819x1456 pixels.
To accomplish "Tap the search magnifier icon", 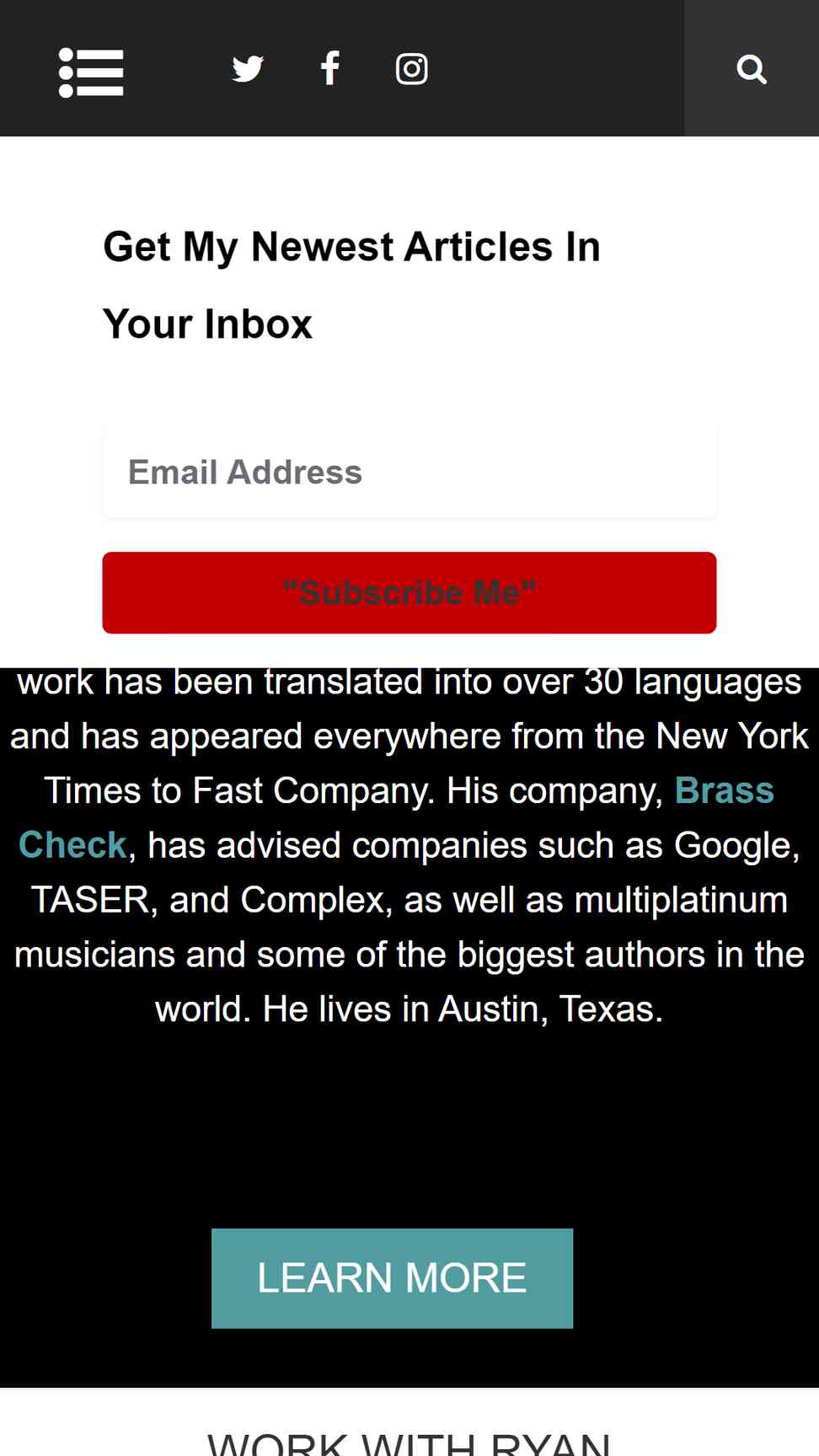I will (752, 69).
